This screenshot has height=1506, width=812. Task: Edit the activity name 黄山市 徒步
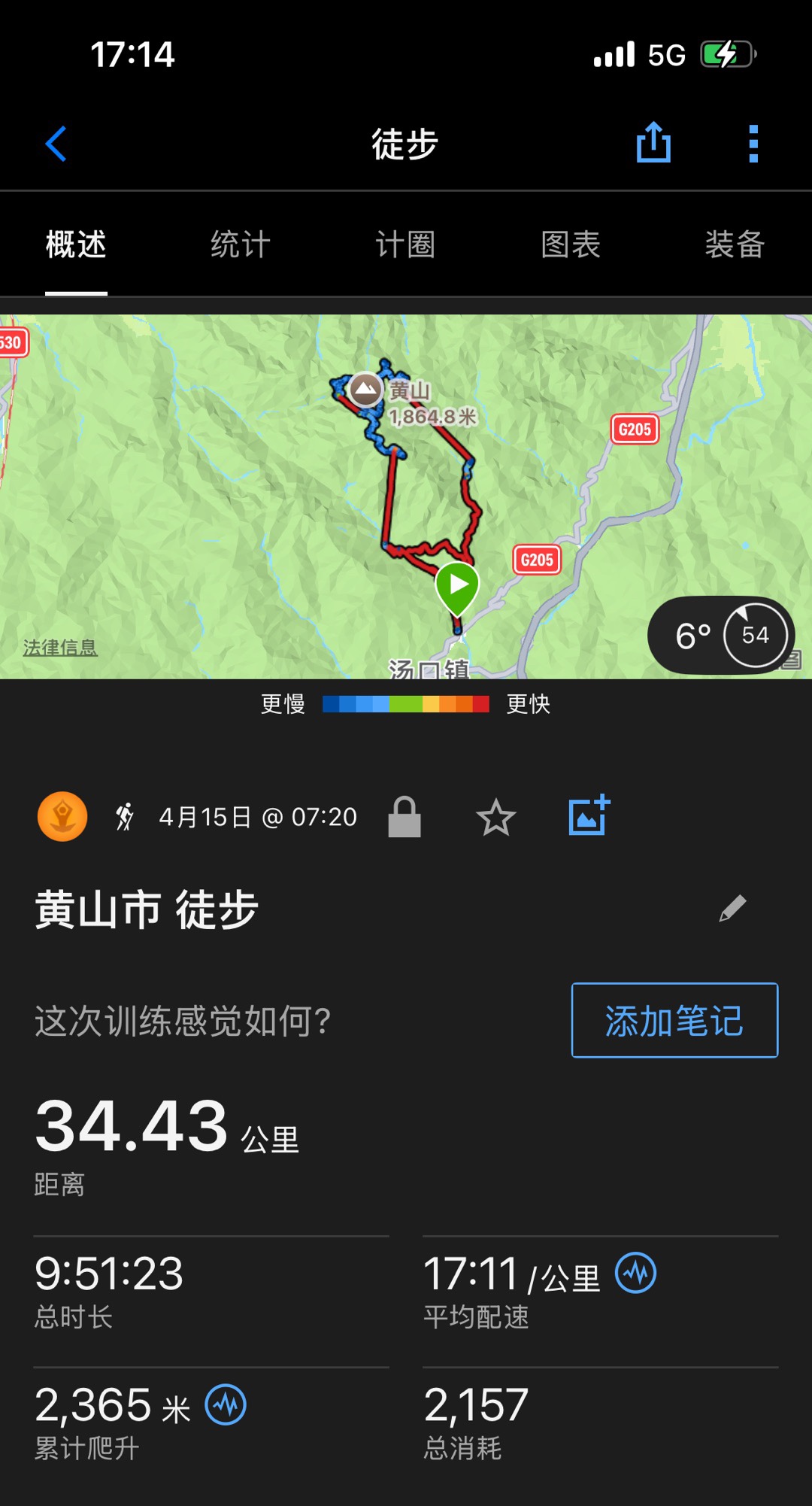733,909
